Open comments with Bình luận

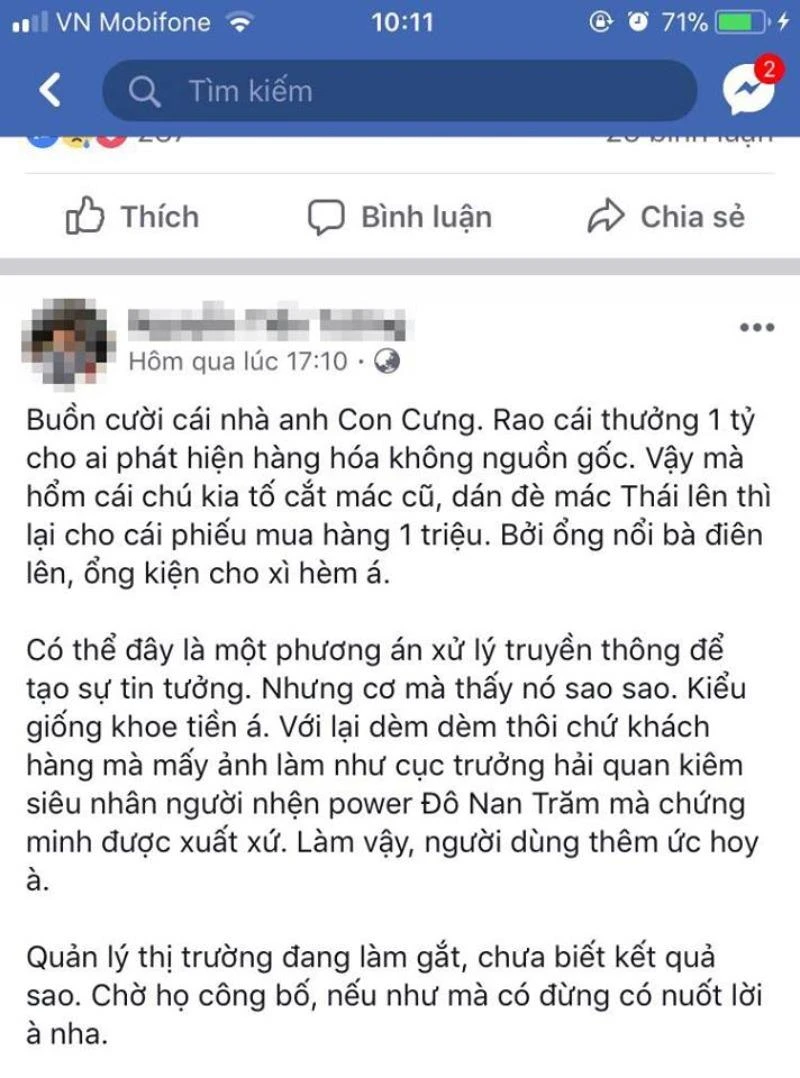(400, 217)
